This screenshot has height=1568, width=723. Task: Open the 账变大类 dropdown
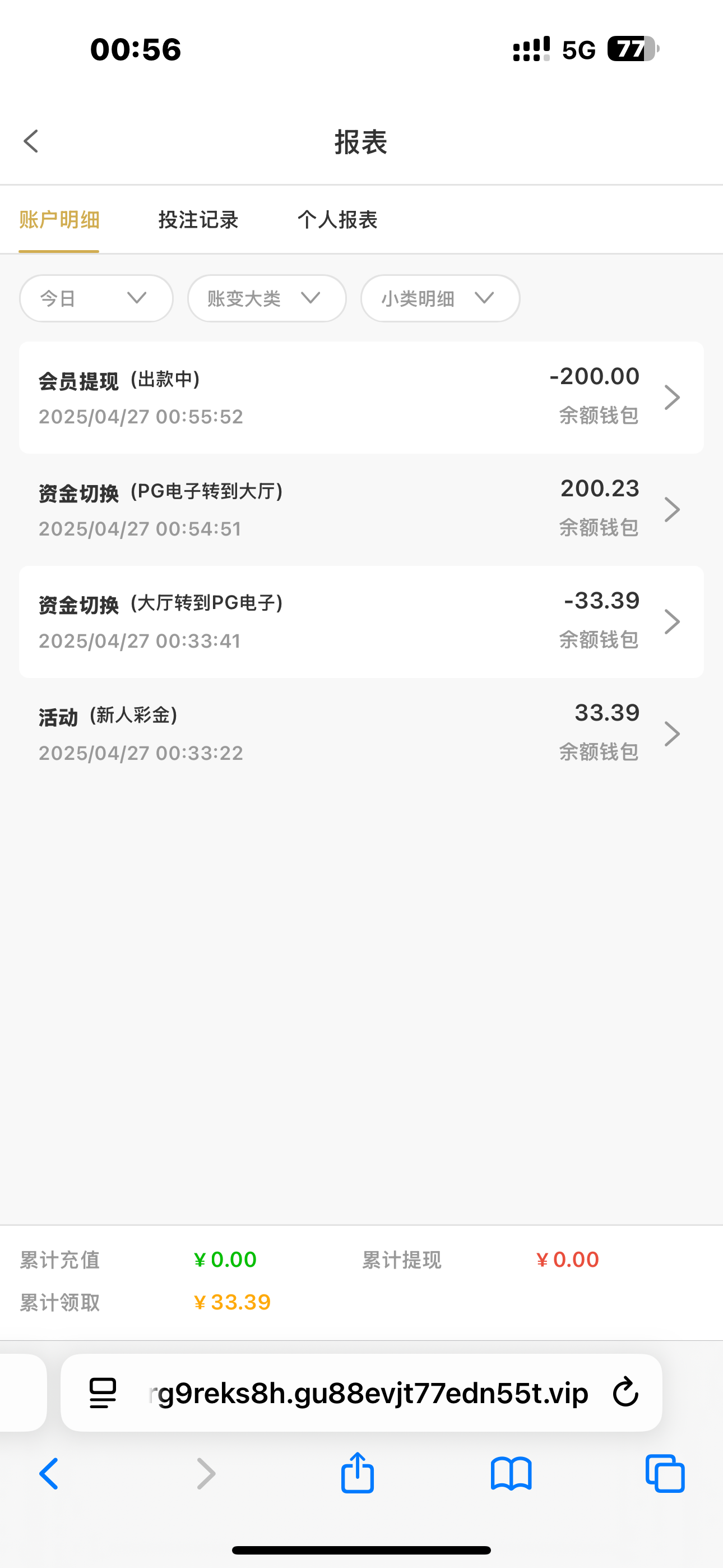click(x=267, y=298)
